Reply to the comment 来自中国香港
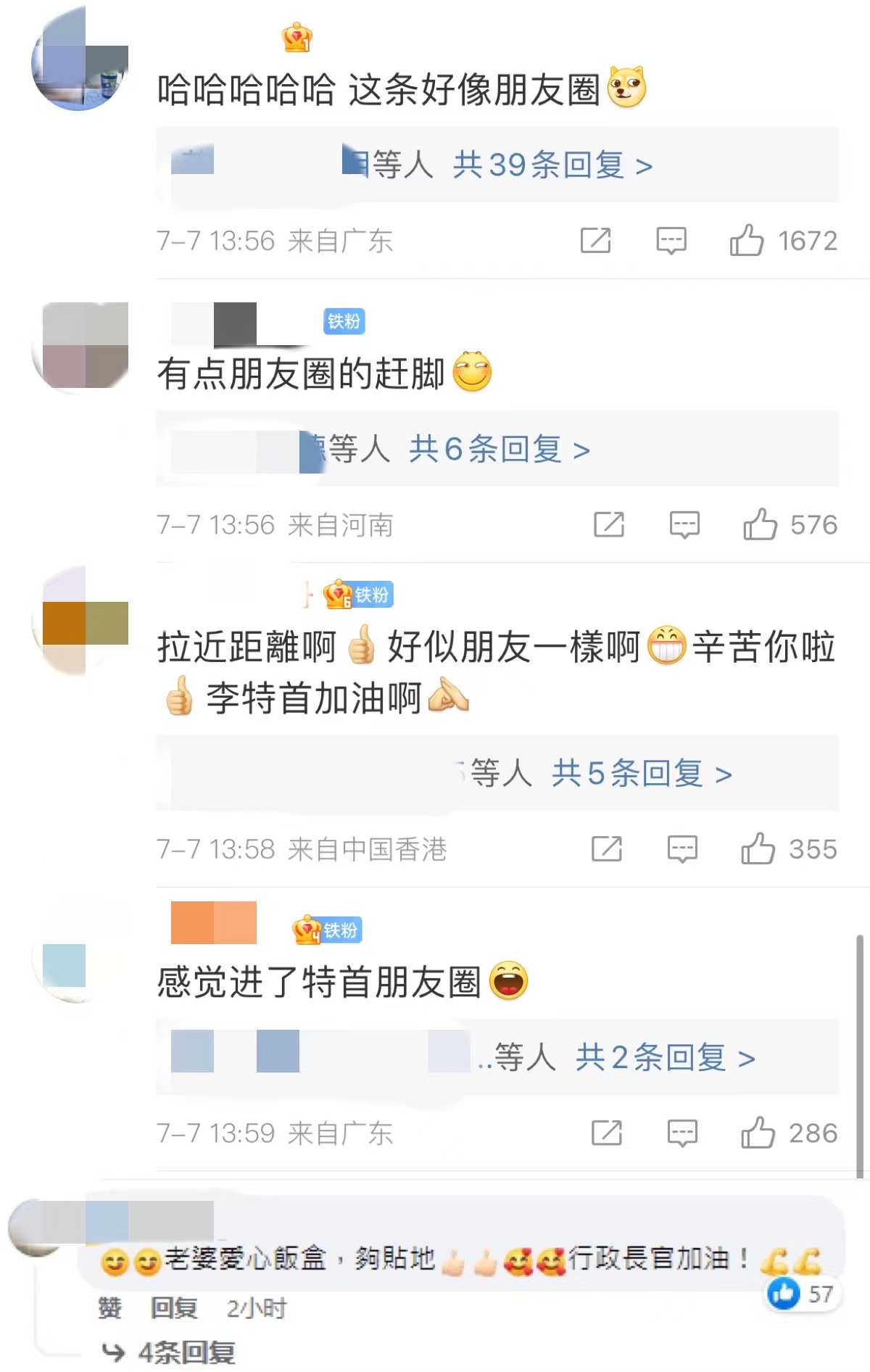Viewport: 870px width, 1372px height. (681, 848)
